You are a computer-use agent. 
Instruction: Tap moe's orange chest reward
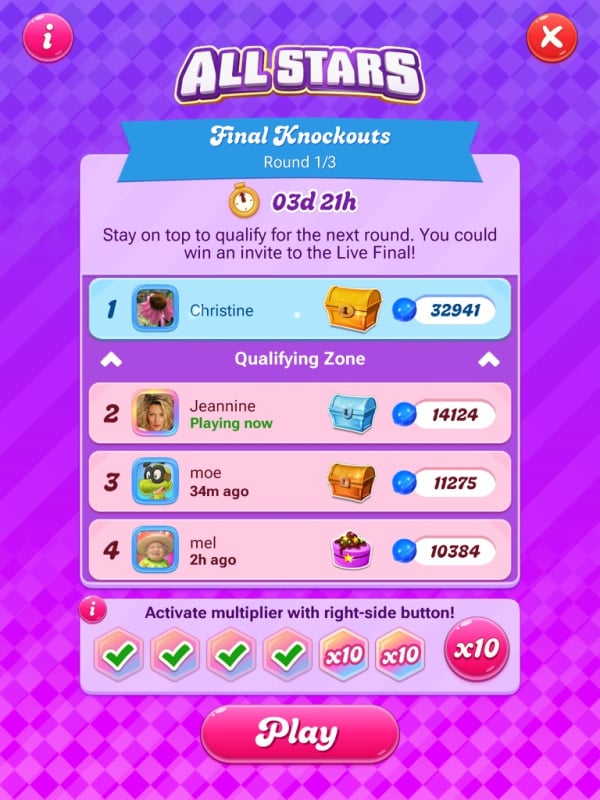click(353, 482)
